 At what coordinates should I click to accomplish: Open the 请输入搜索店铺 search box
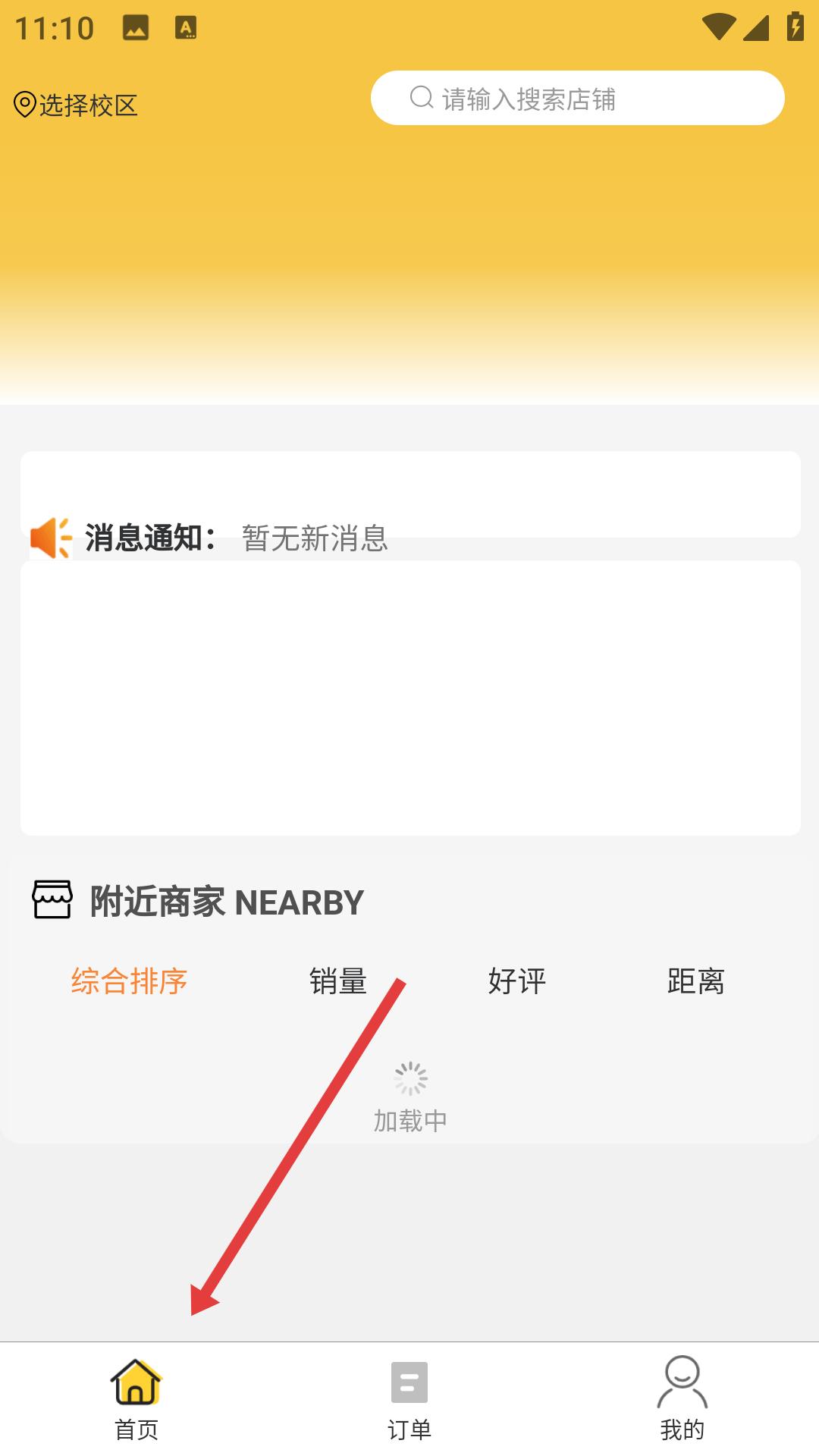coord(576,99)
